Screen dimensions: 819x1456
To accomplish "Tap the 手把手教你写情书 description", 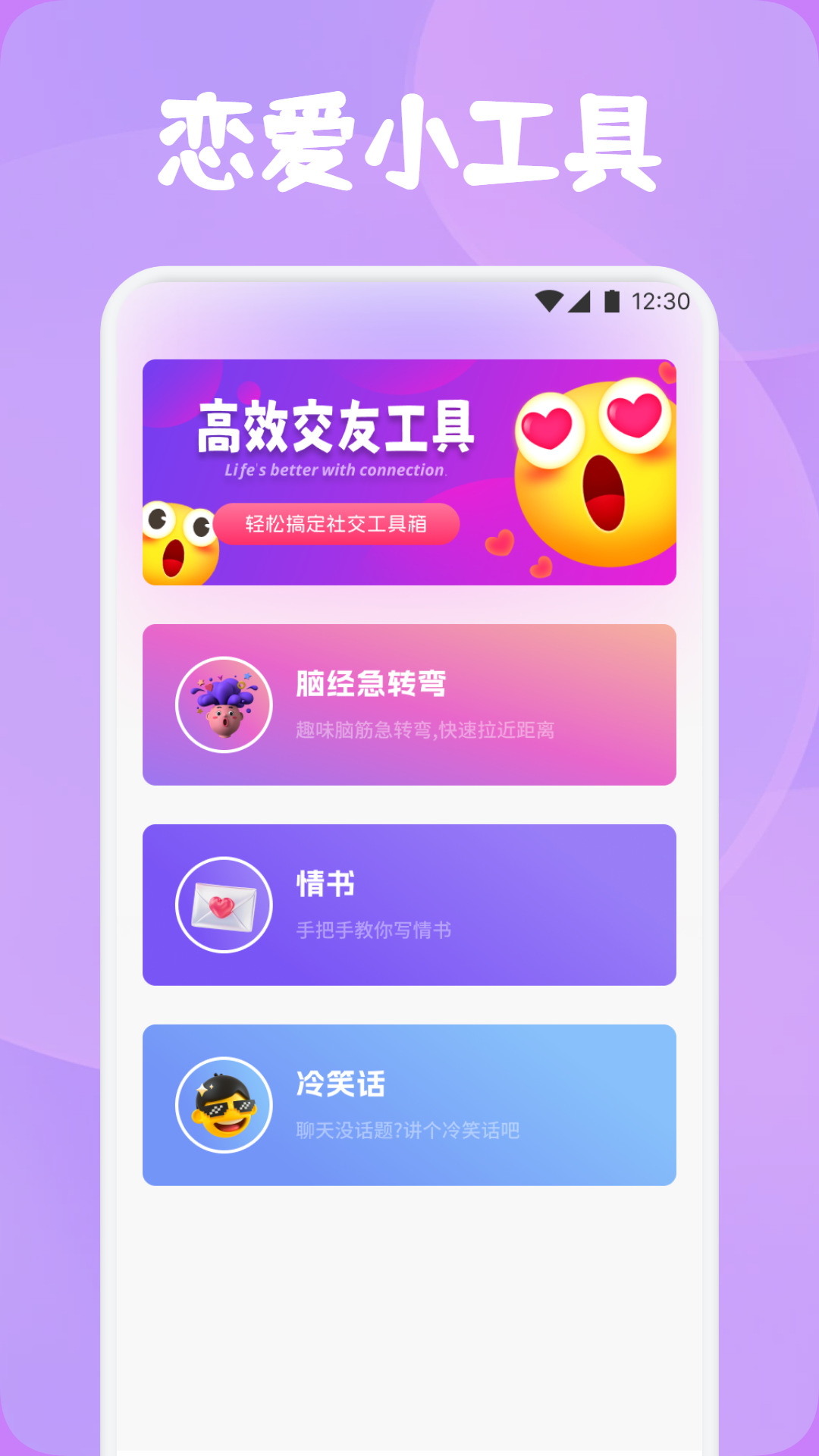I will point(376,931).
